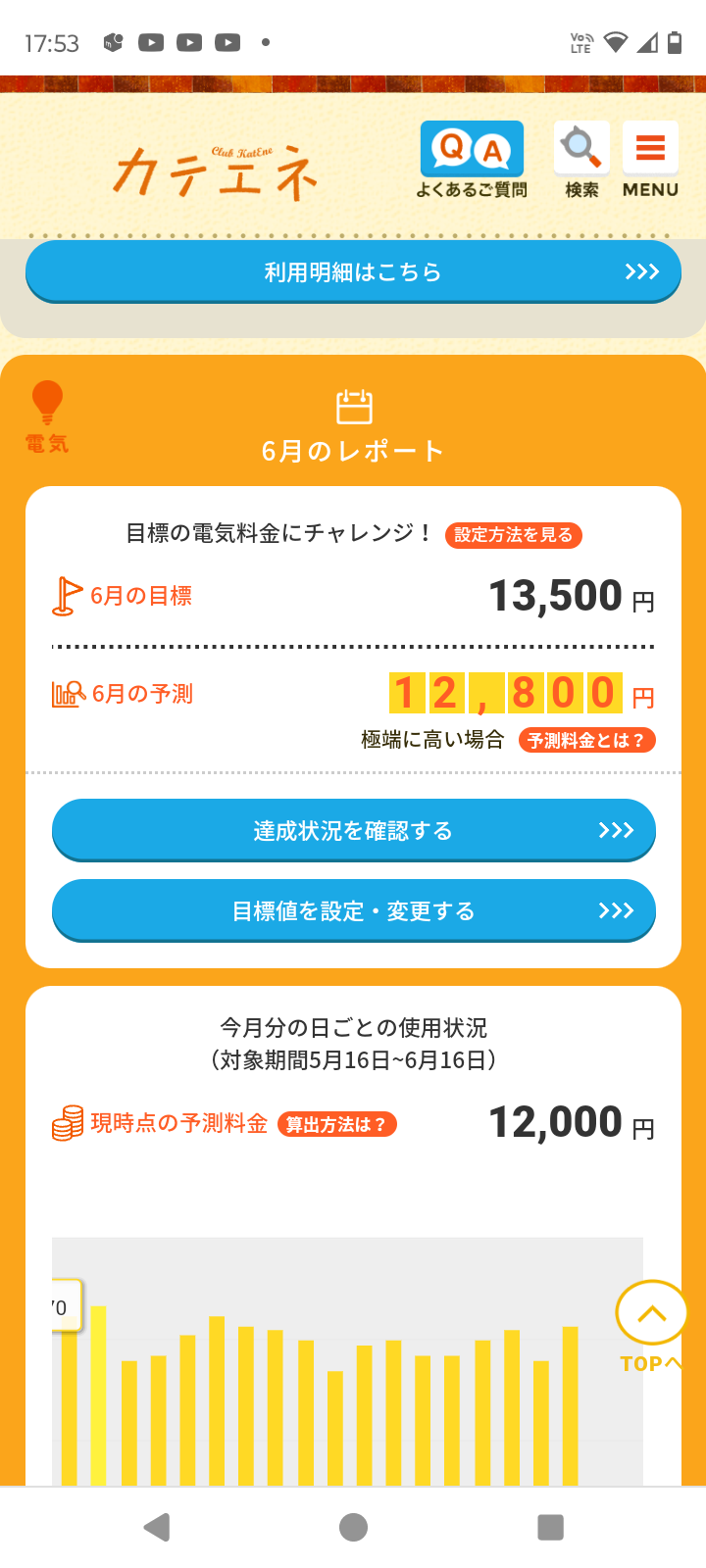The height and width of the screenshot is (1568, 706).
Task: Check progress via 達成状況を確認する
Action: tap(353, 830)
